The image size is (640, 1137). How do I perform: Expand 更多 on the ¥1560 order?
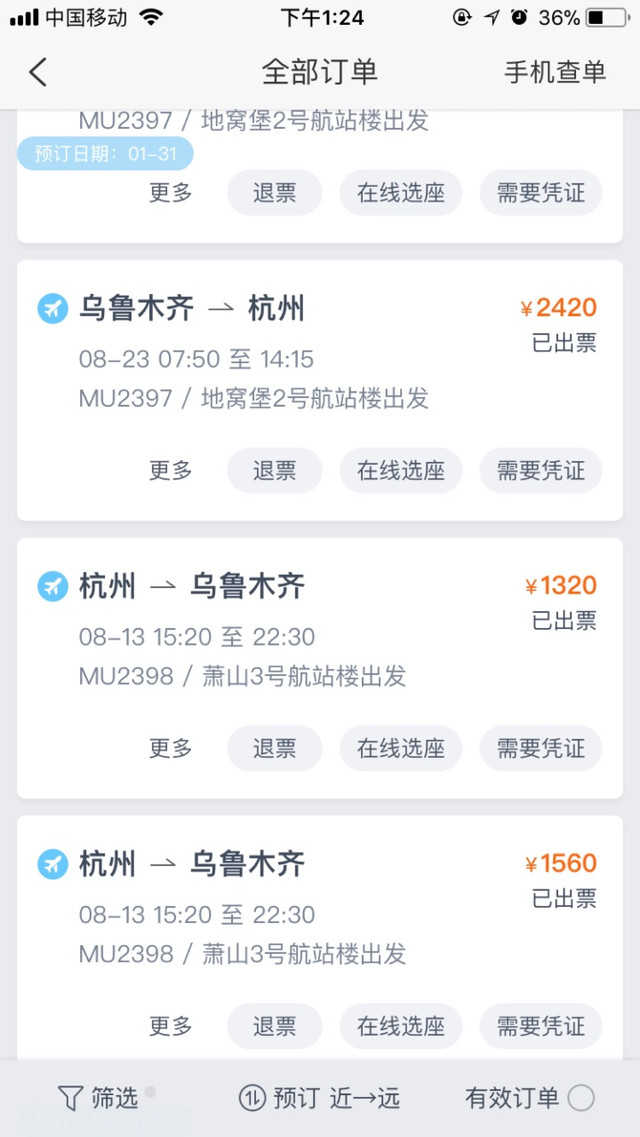point(171,1026)
